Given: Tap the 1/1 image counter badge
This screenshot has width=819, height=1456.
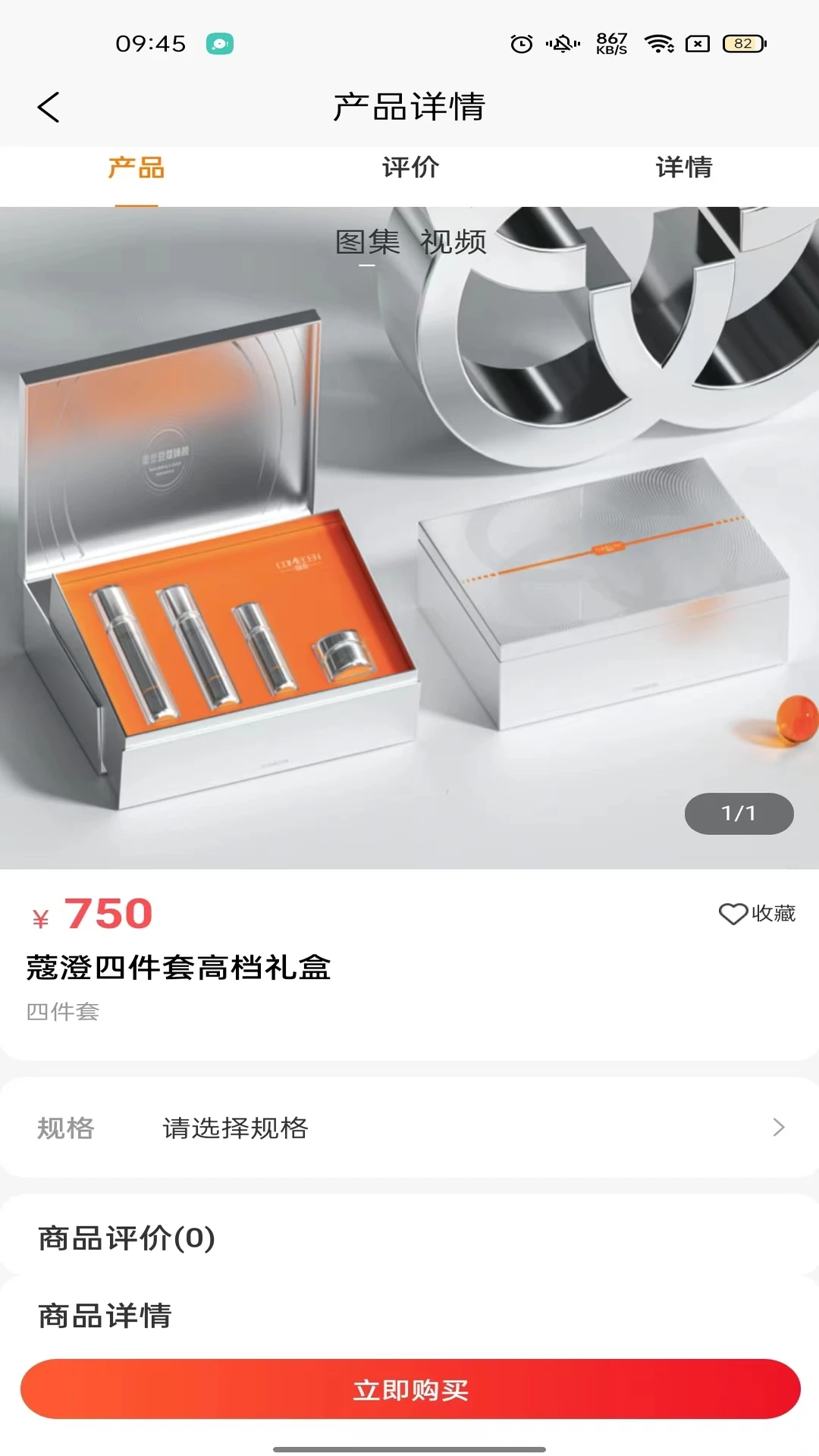Looking at the screenshot, I should [739, 814].
